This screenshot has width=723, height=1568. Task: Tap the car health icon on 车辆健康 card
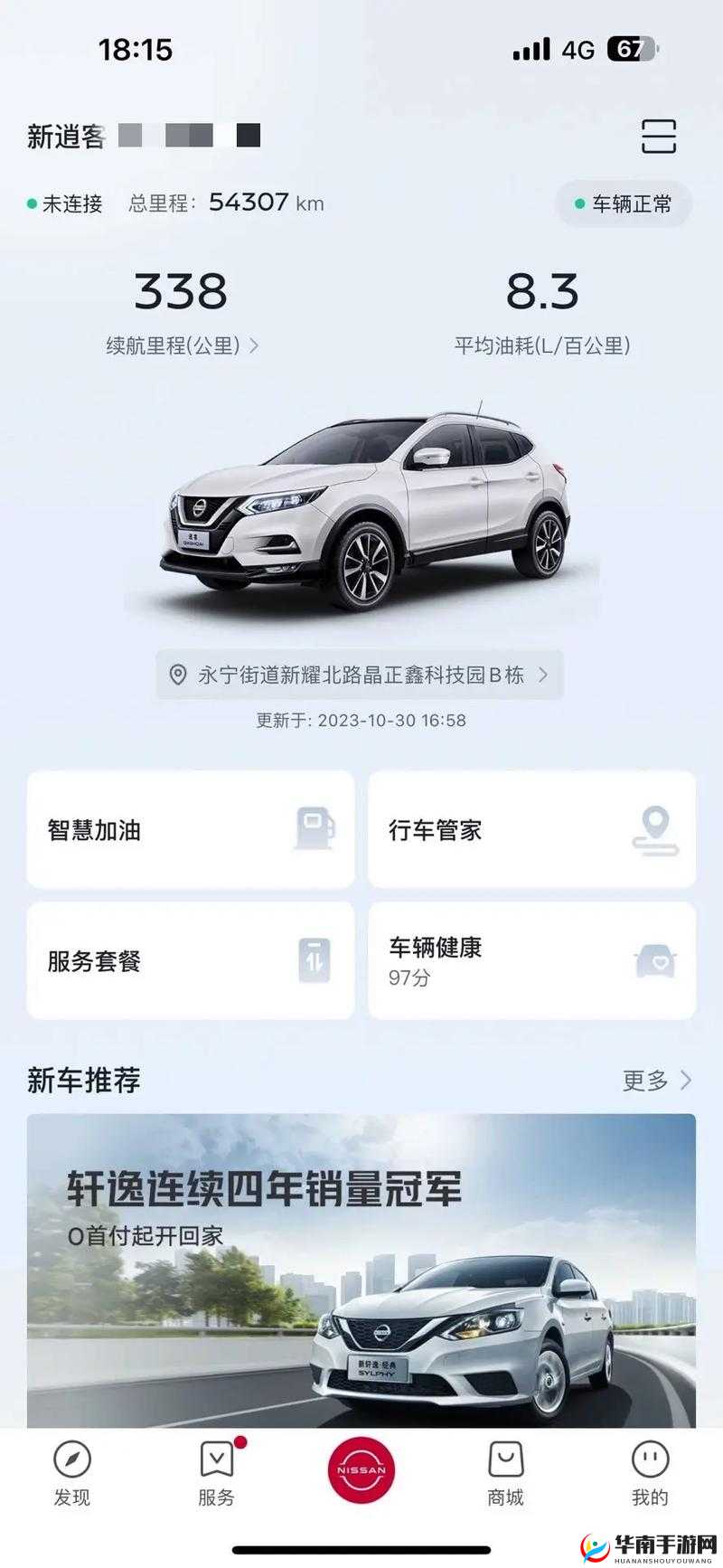pos(654,960)
